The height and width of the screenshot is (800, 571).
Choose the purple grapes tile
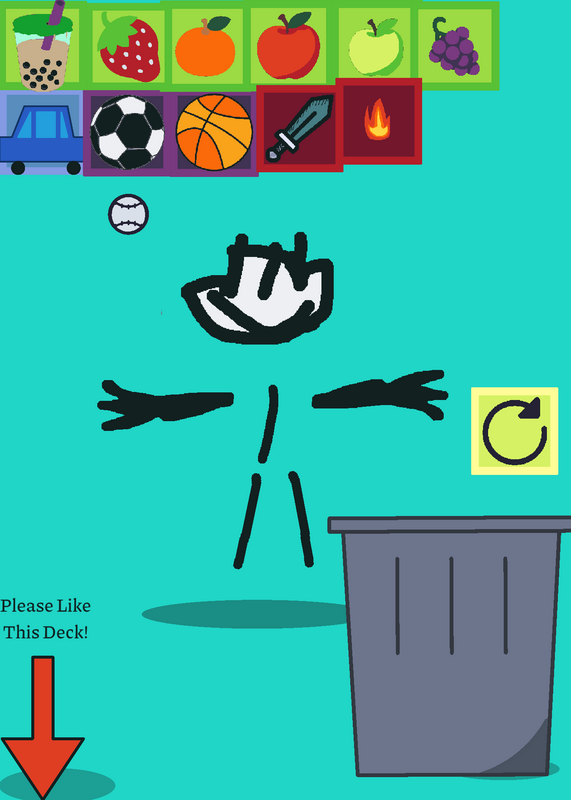pyautogui.click(x=455, y=46)
